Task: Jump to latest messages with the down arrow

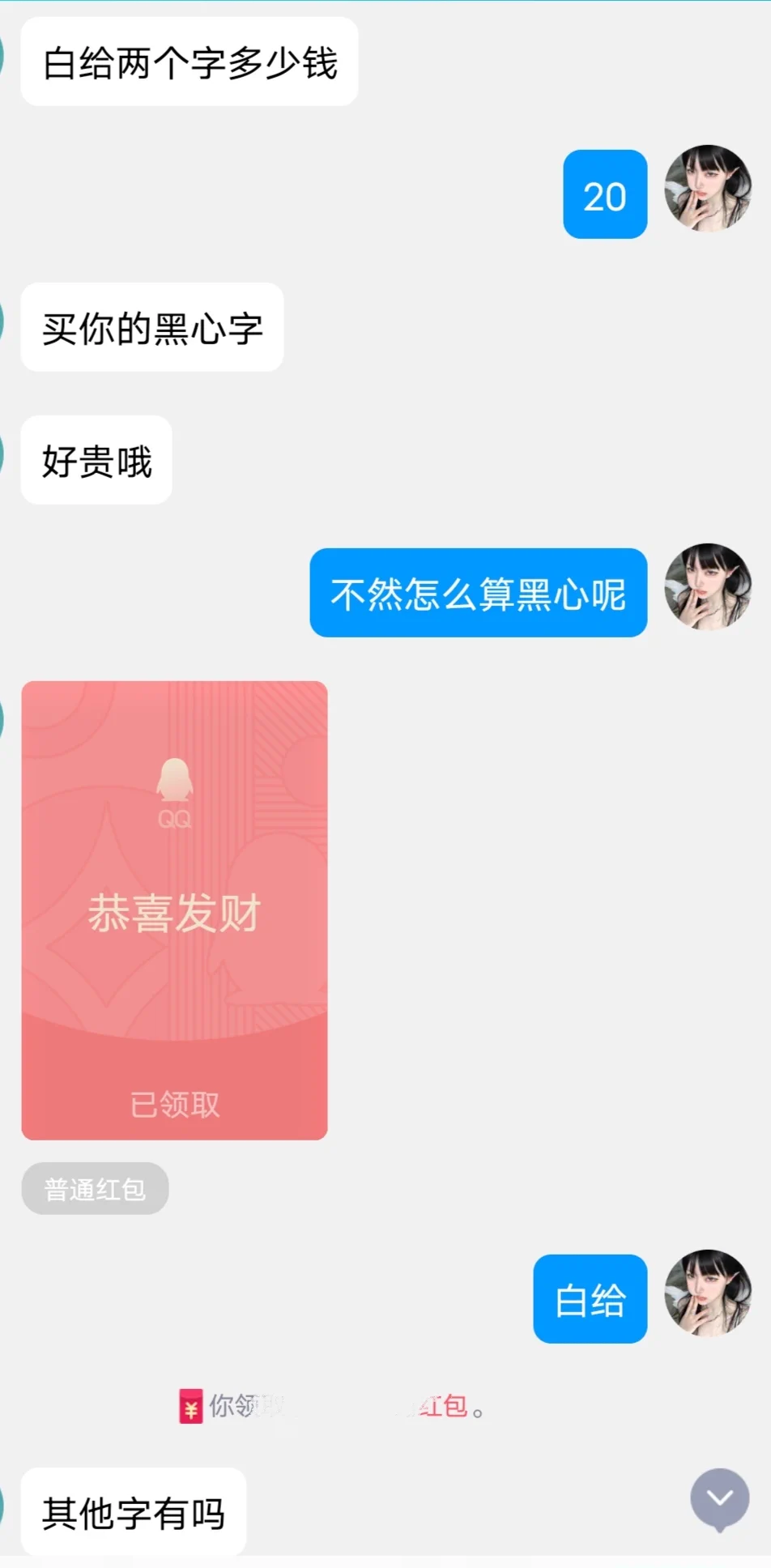Action: (x=719, y=1498)
